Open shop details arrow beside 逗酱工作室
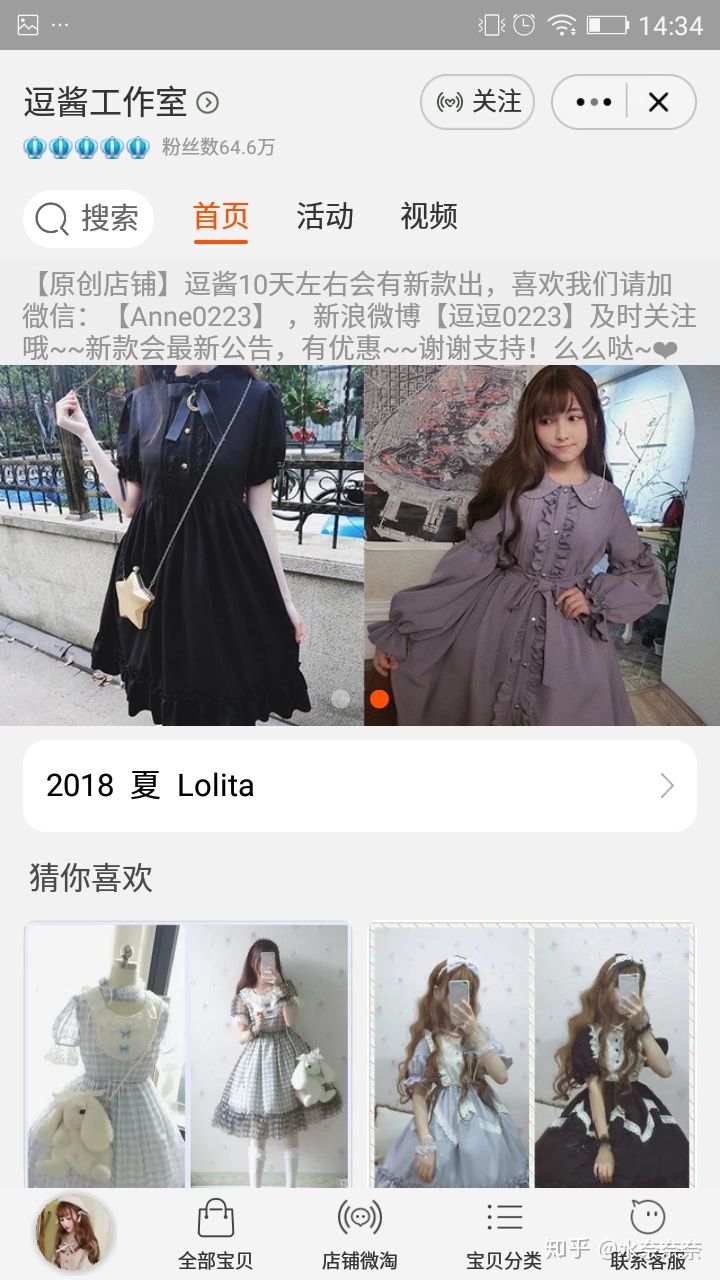The width and height of the screenshot is (720, 1280). click(208, 102)
